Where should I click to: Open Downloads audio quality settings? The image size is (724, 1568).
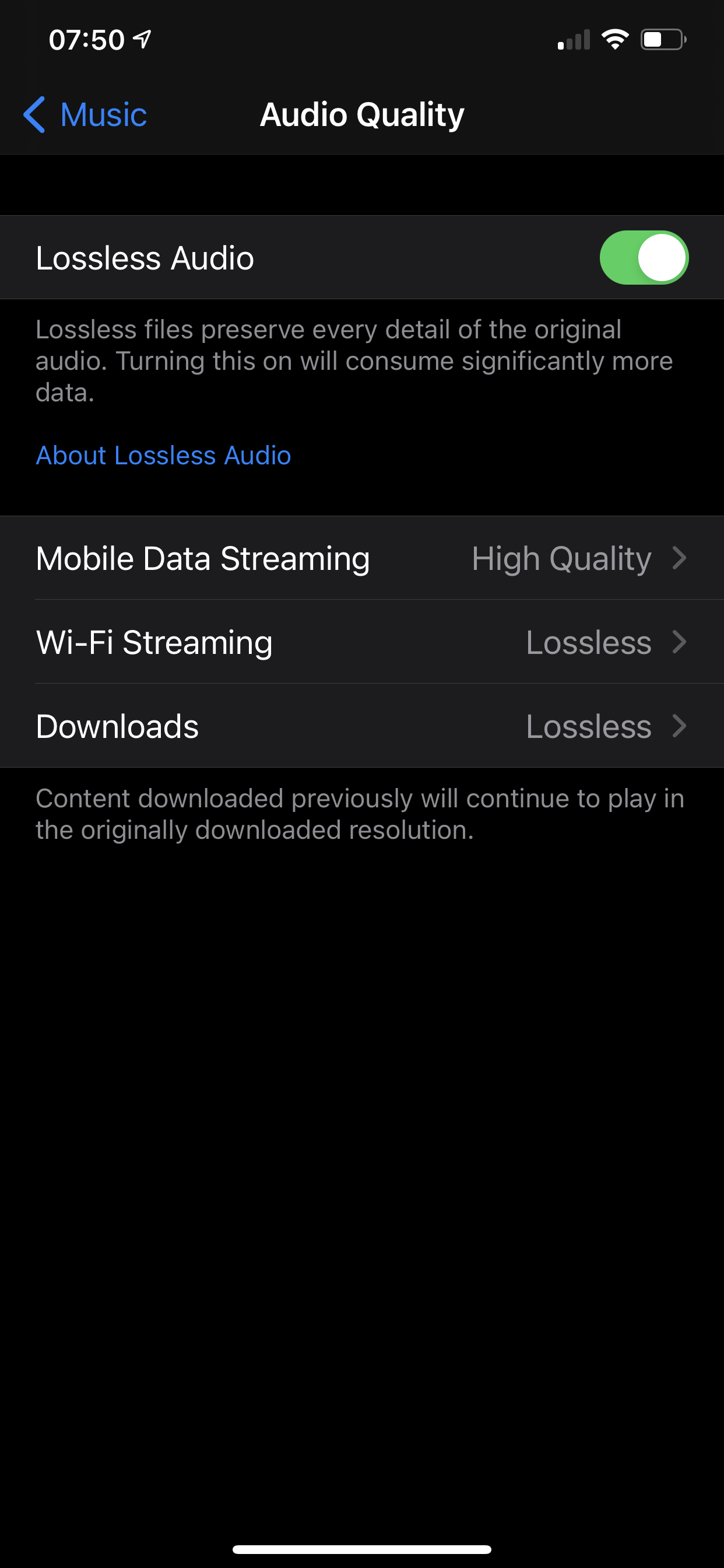[x=361, y=726]
